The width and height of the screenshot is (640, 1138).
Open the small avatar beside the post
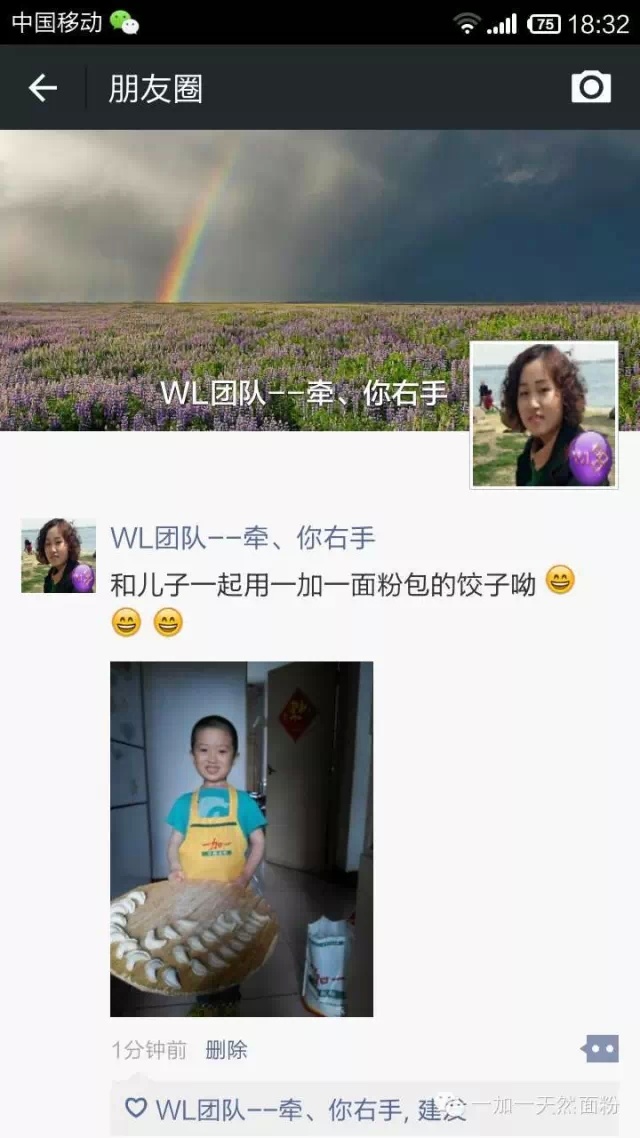pyautogui.click(x=59, y=556)
